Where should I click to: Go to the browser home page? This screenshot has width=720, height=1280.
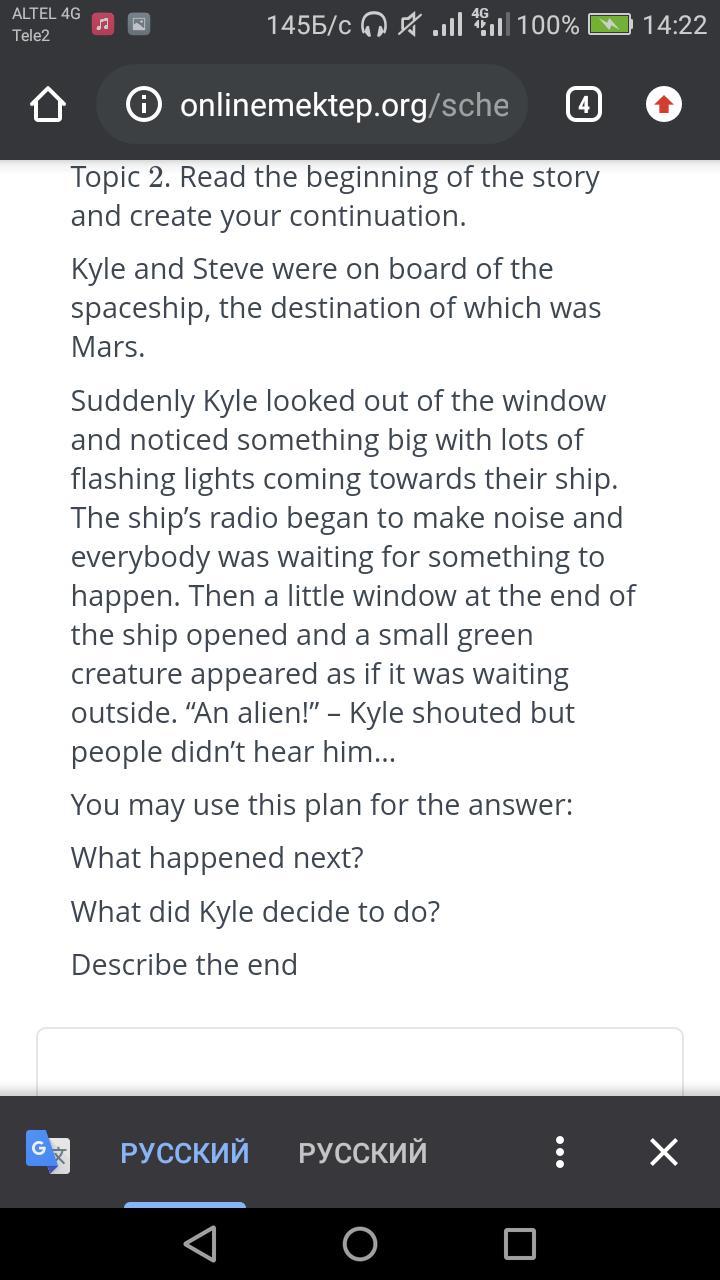point(48,105)
